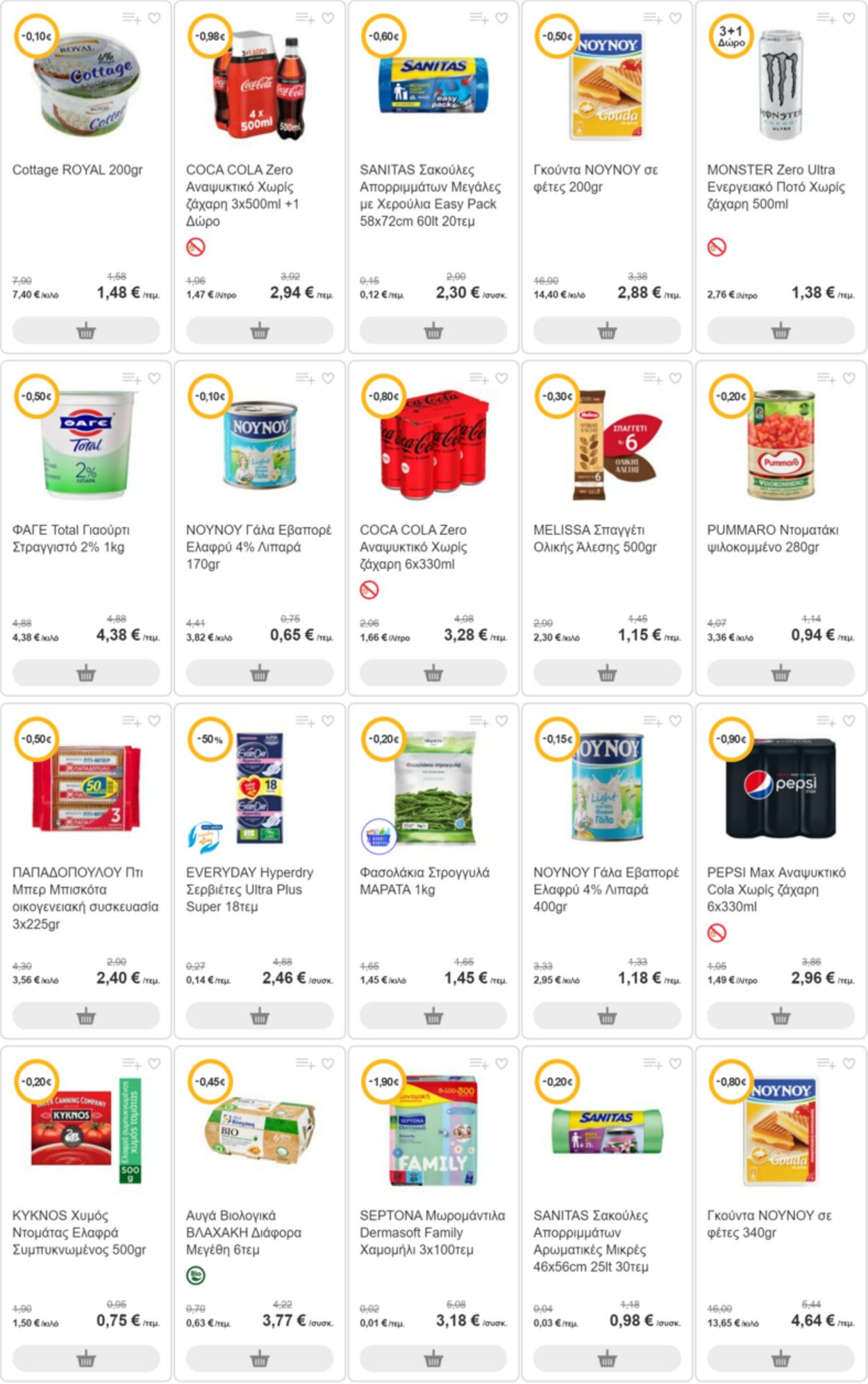The height and width of the screenshot is (1384, 868).
Task: Add COCA COLA Zero 3x500ml to list
Action: point(305,18)
